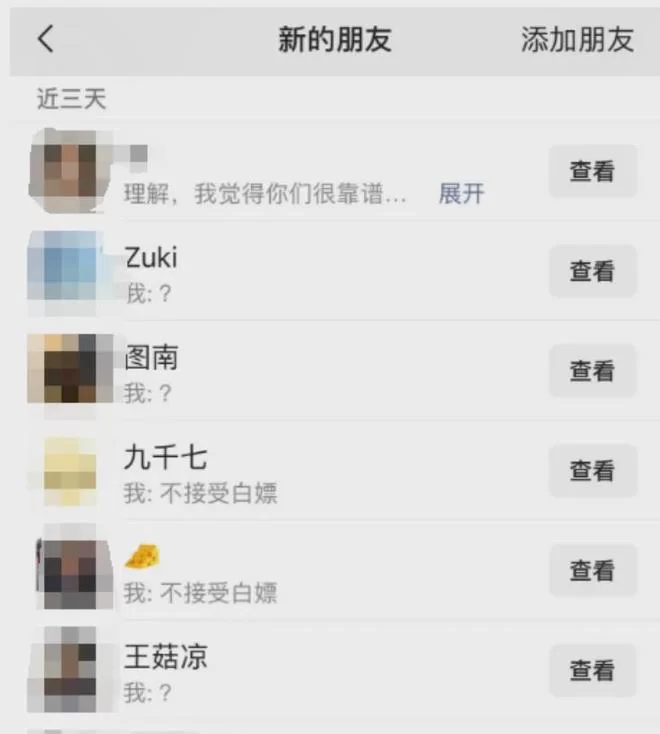Screen dimensions: 660x734
Task: Tap 查看 for 王菇凉's friend request
Action: (592, 671)
